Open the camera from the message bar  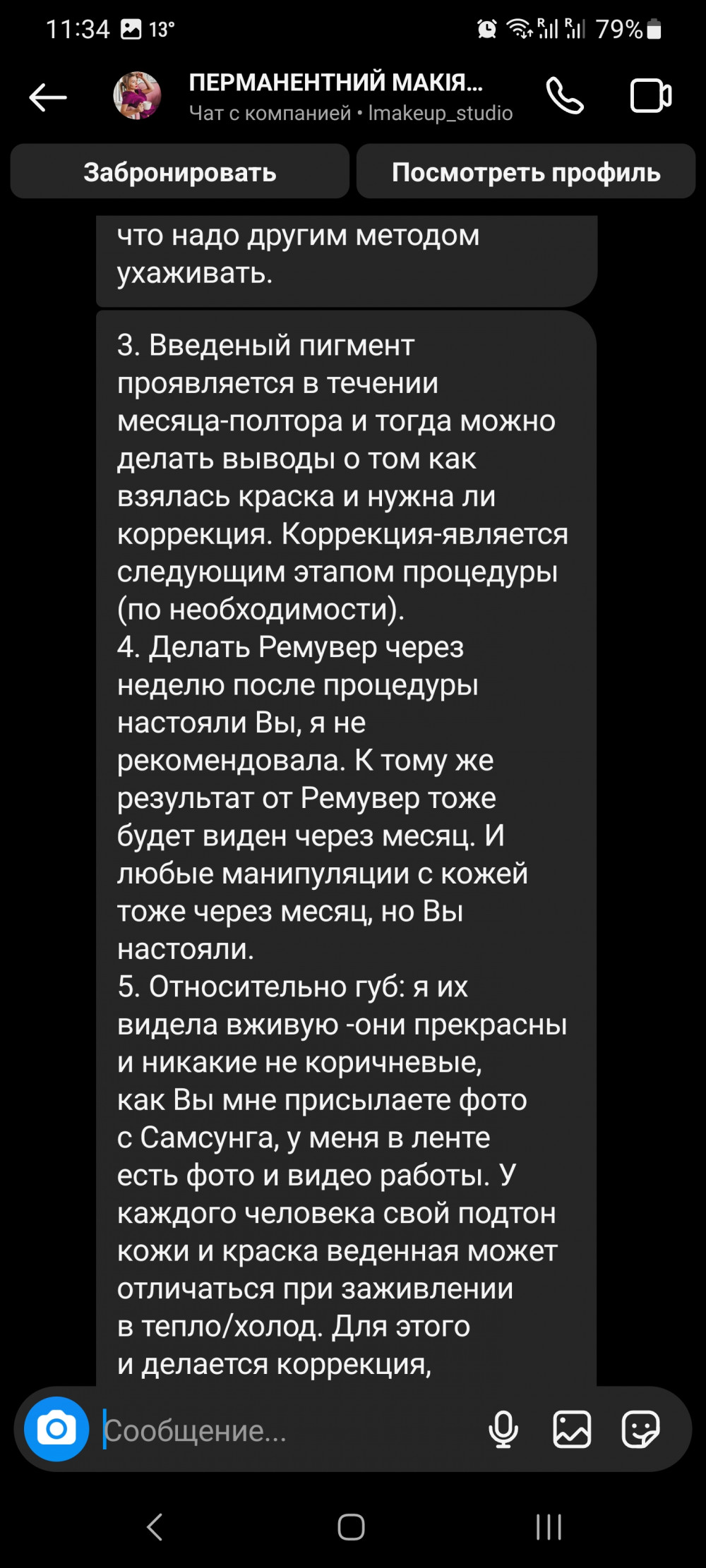[56, 1429]
